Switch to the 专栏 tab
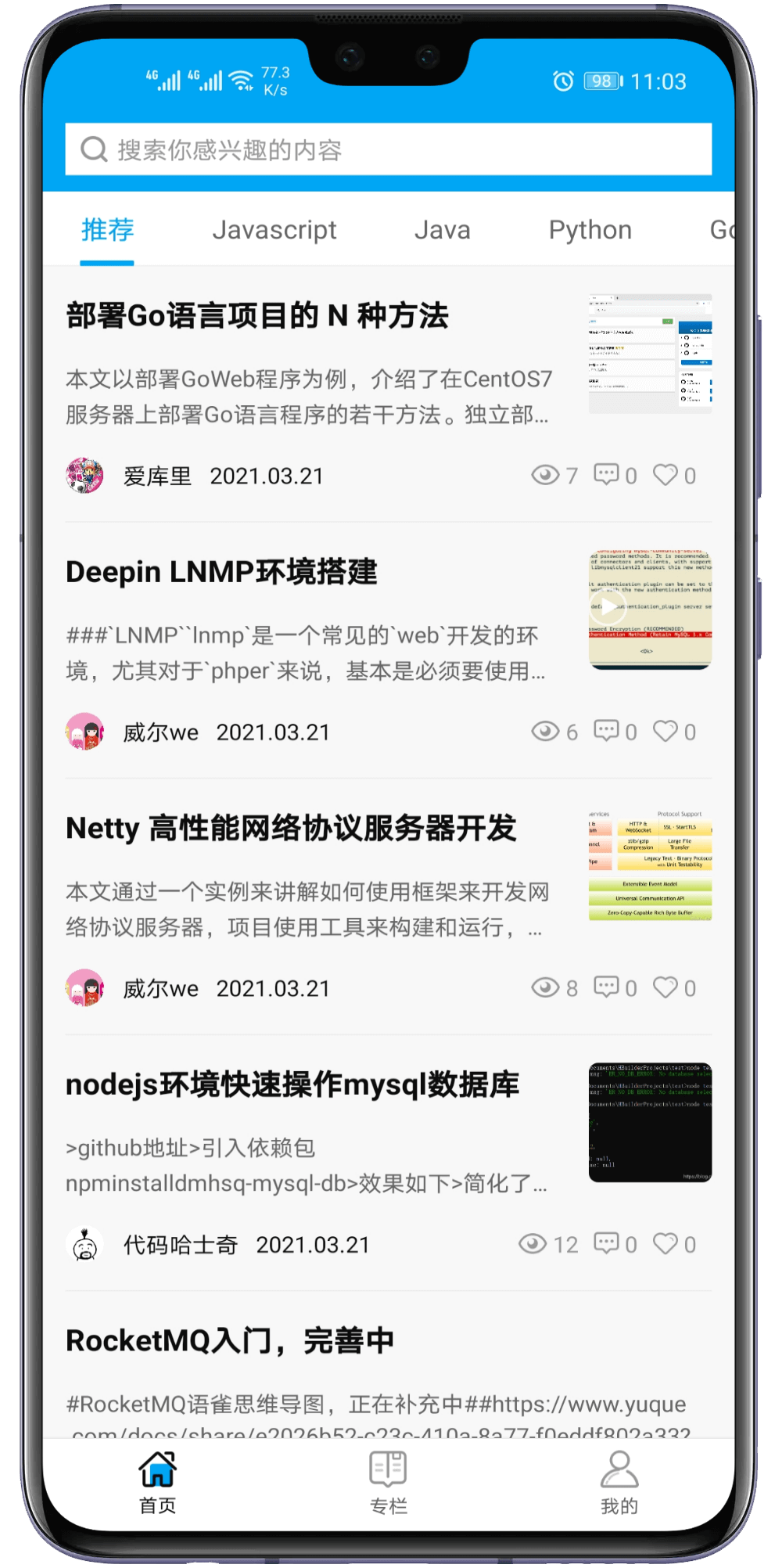The image size is (782, 1568). click(388, 1482)
